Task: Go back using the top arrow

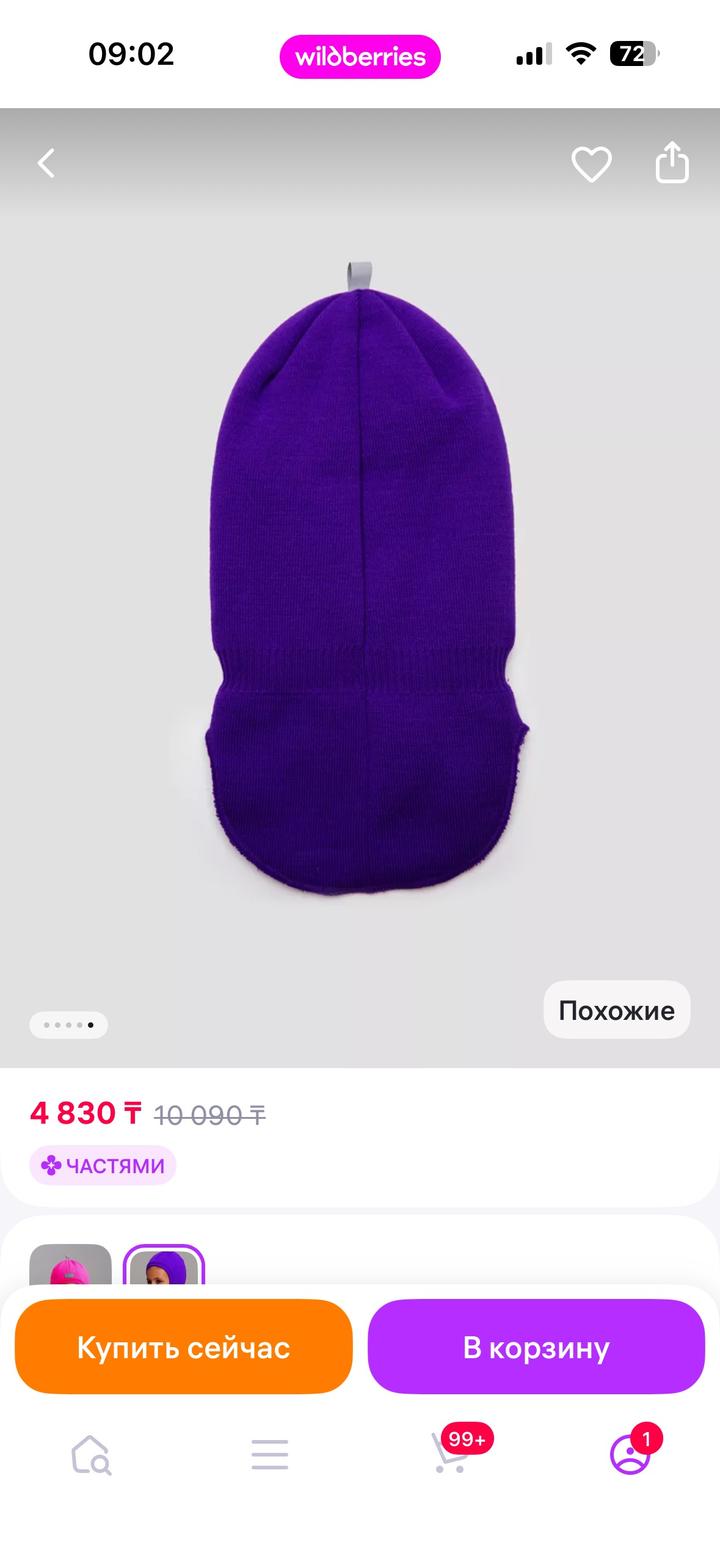Action: point(46,163)
